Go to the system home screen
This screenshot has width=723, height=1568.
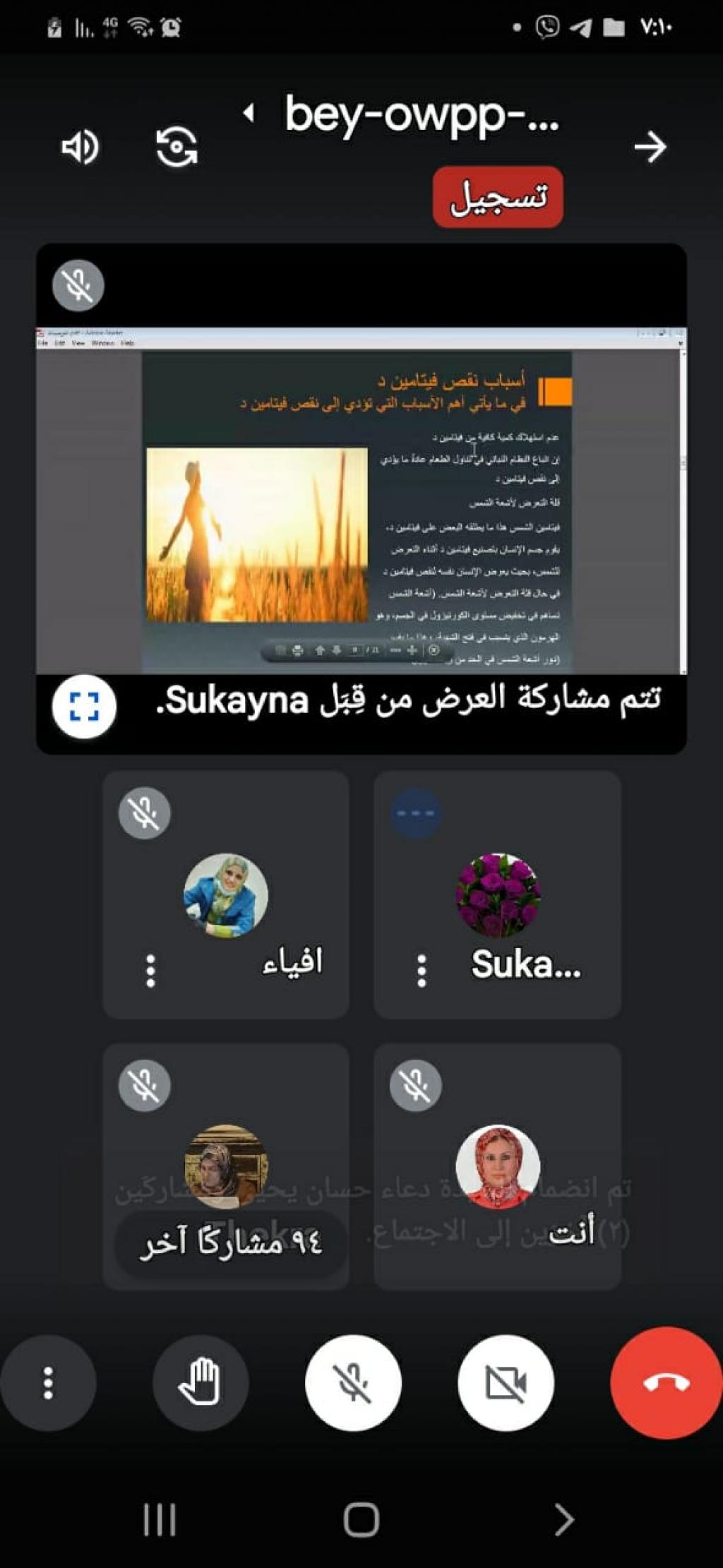[361, 1519]
